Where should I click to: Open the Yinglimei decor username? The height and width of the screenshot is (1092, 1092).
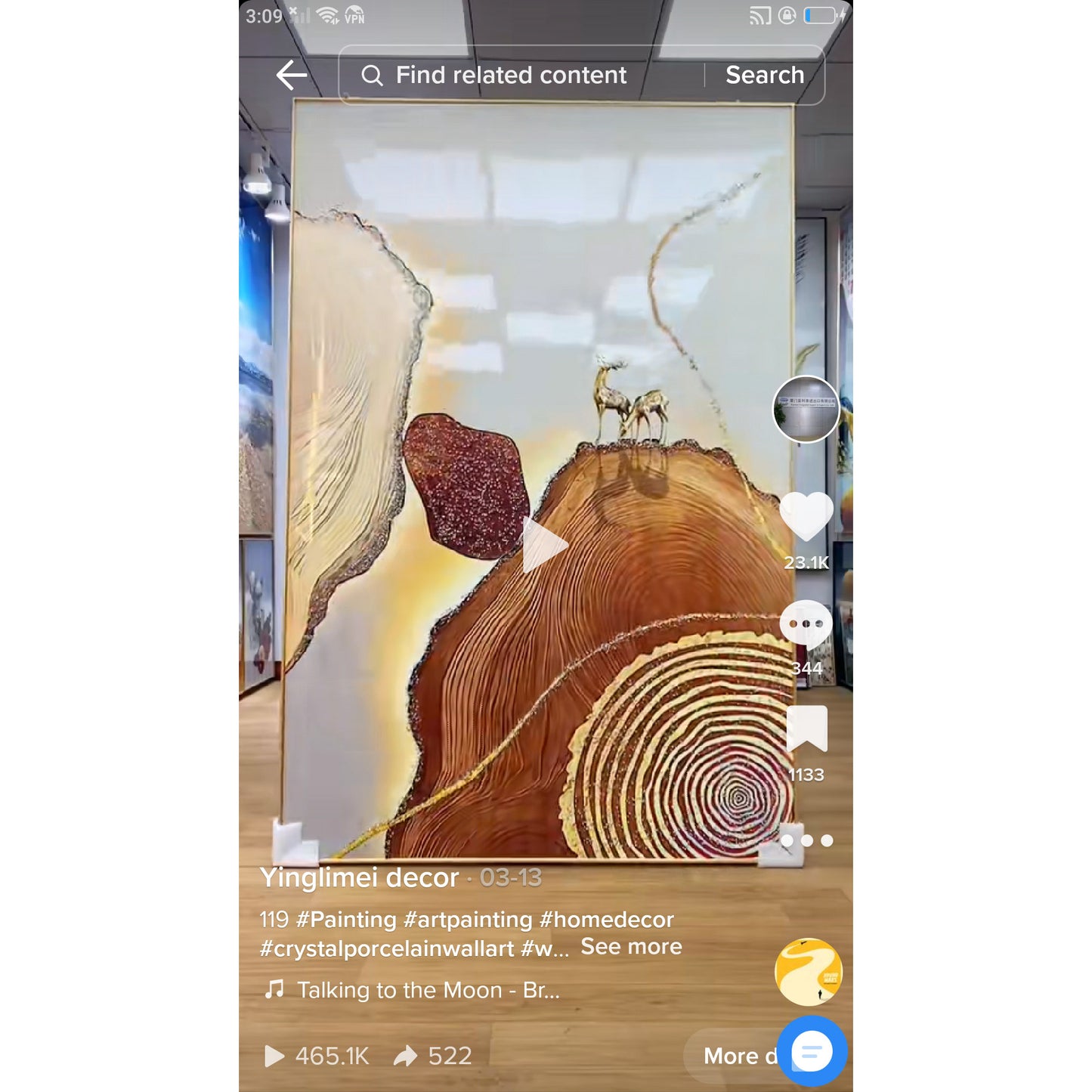pyautogui.click(x=359, y=878)
